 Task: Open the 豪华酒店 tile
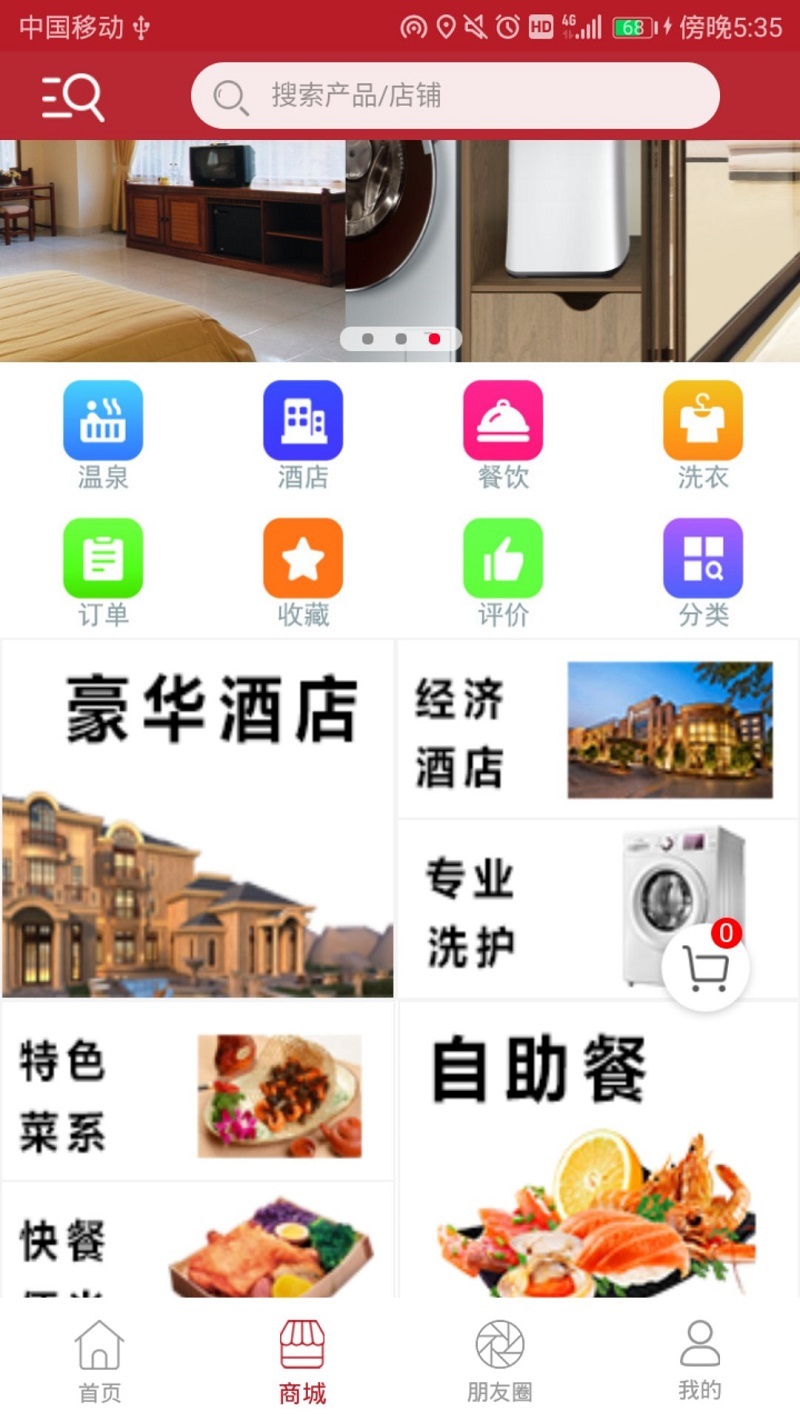coord(198,819)
